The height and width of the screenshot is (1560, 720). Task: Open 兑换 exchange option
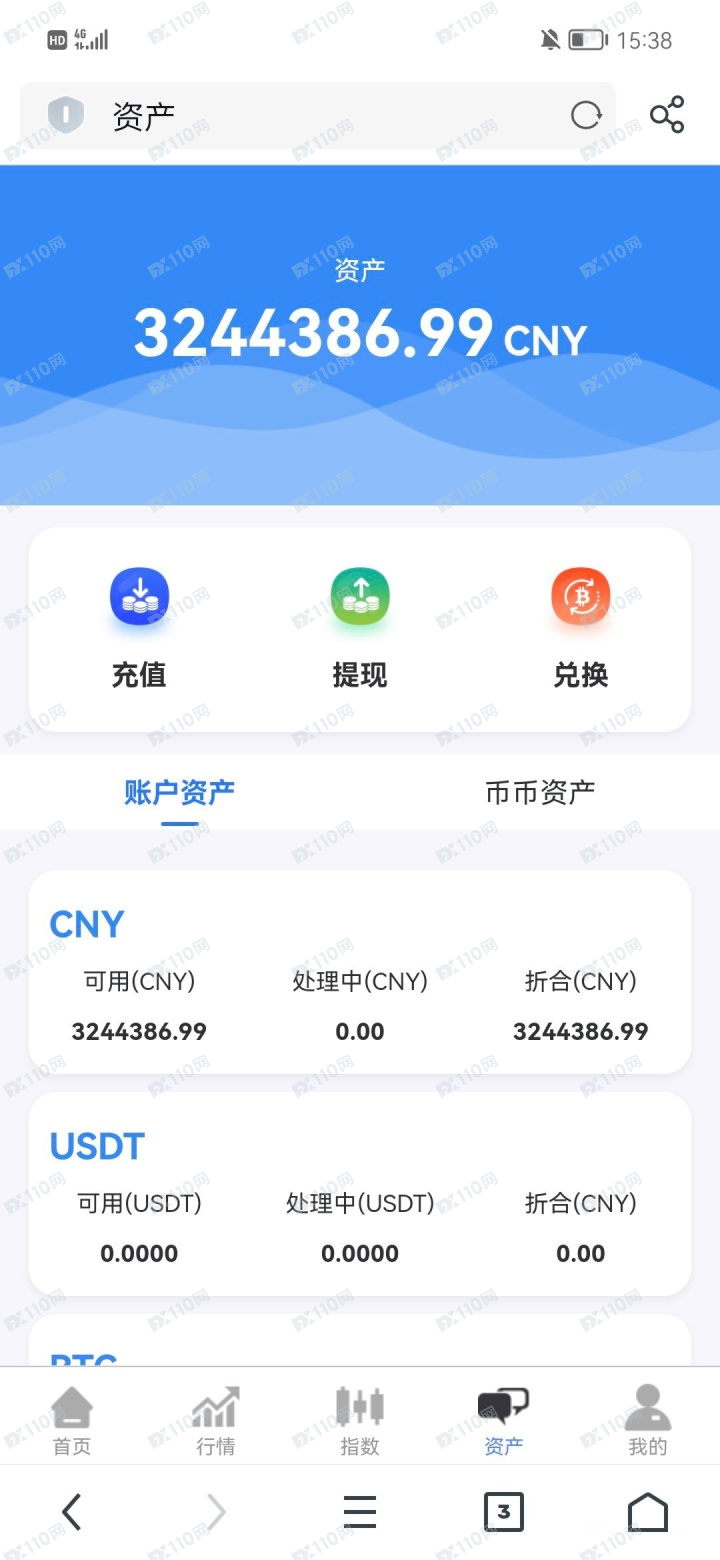(x=581, y=629)
